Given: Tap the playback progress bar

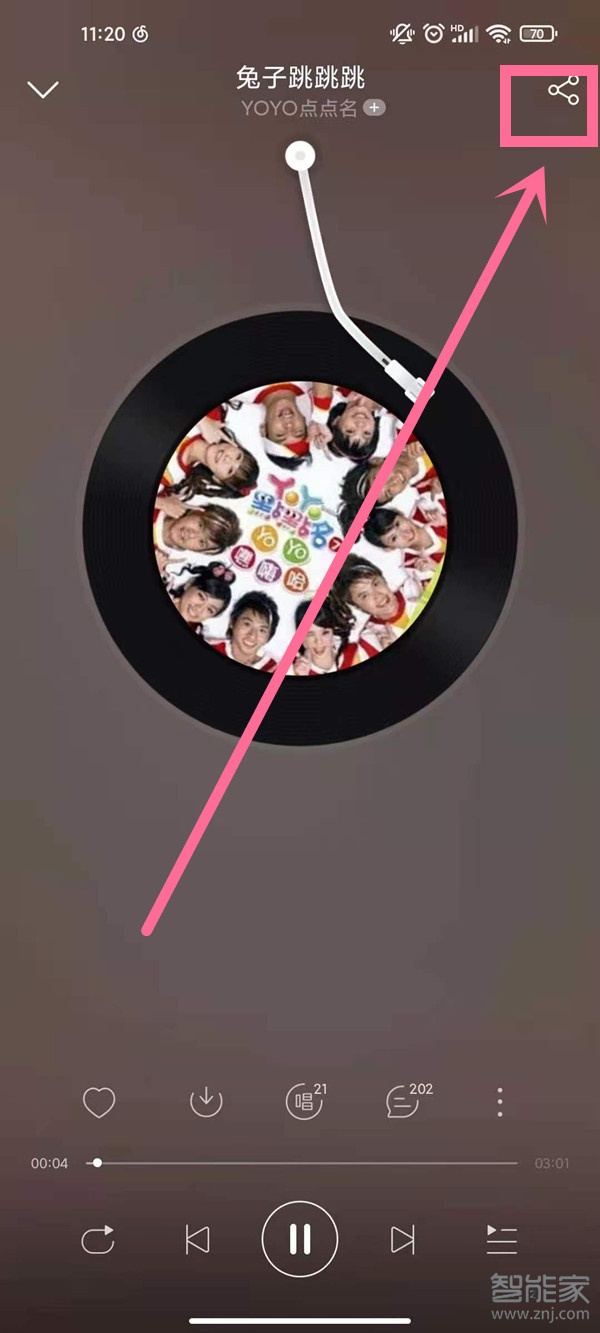Looking at the screenshot, I should [x=300, y=1163].
